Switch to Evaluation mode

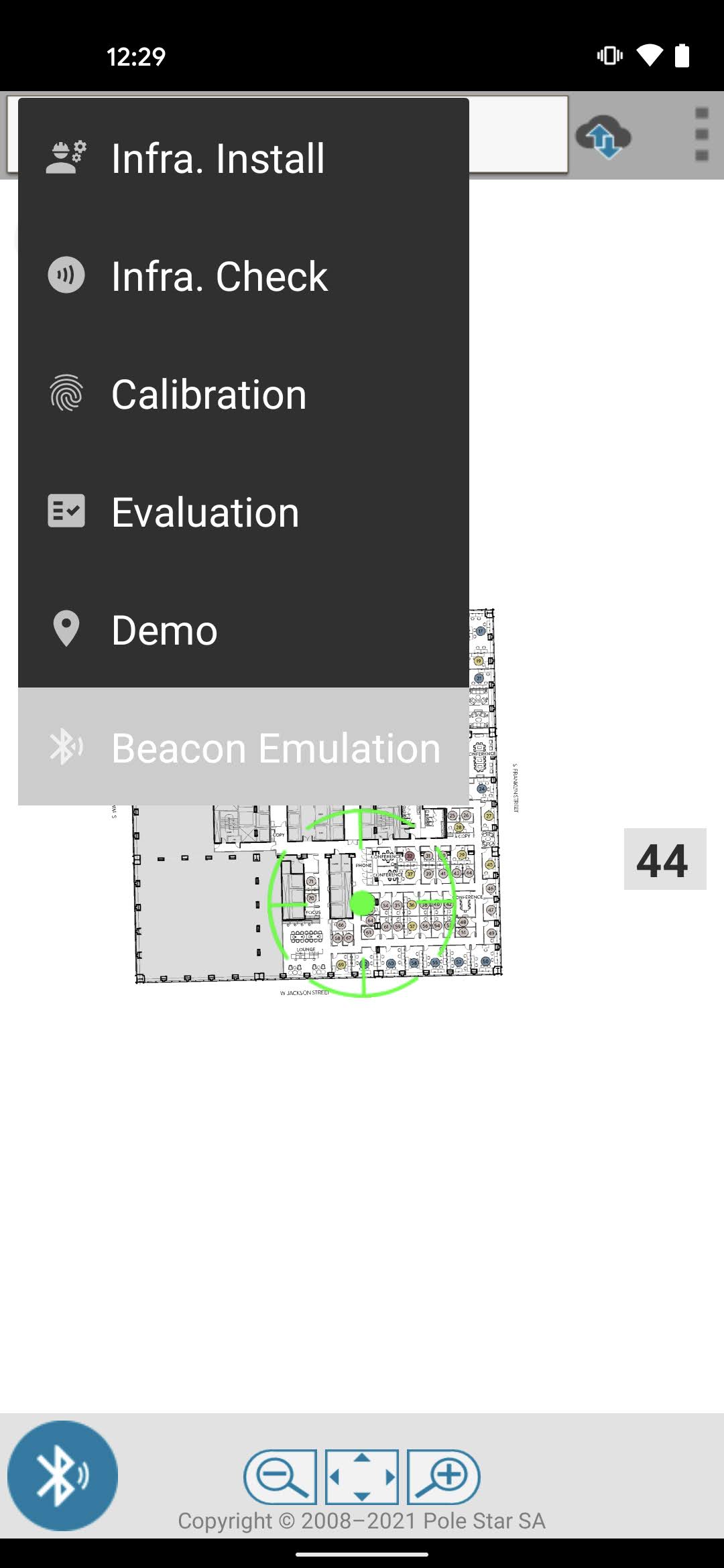[x=243, y=512]
